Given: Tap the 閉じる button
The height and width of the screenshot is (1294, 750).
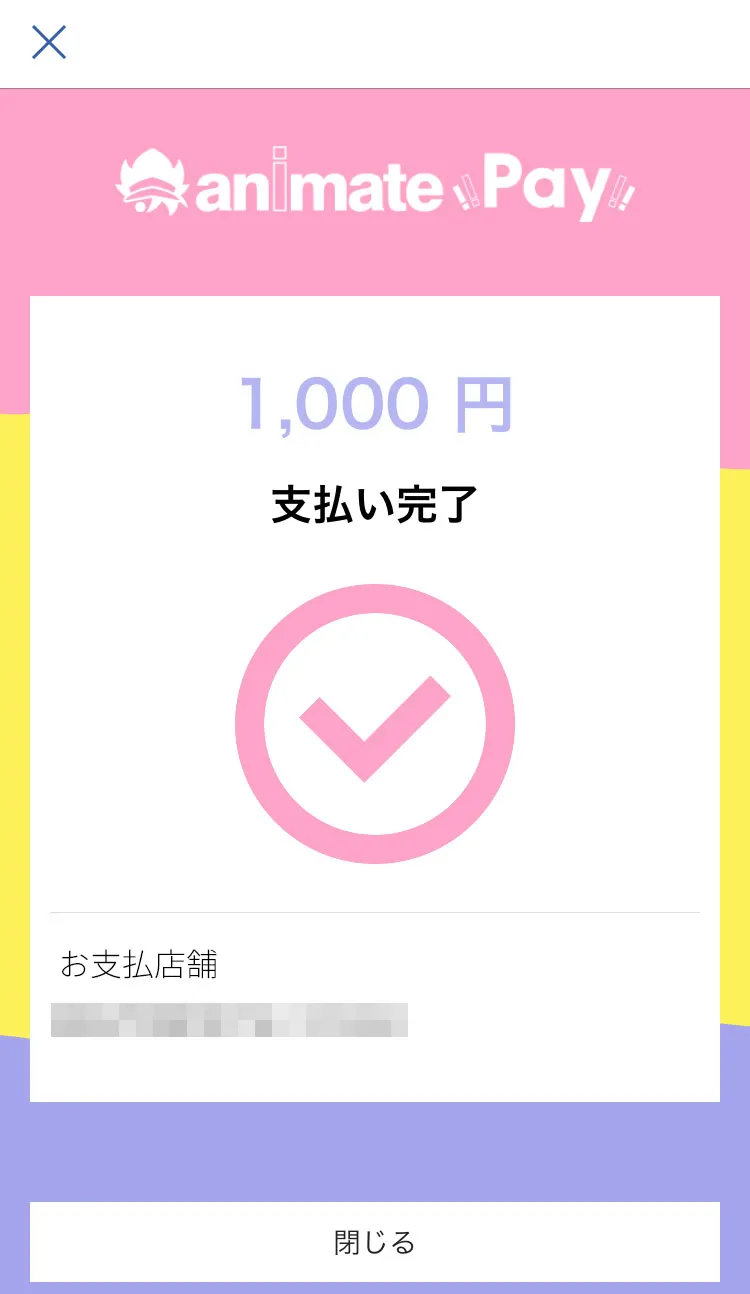Looking at the screenshot, I should pos(374,1242).
